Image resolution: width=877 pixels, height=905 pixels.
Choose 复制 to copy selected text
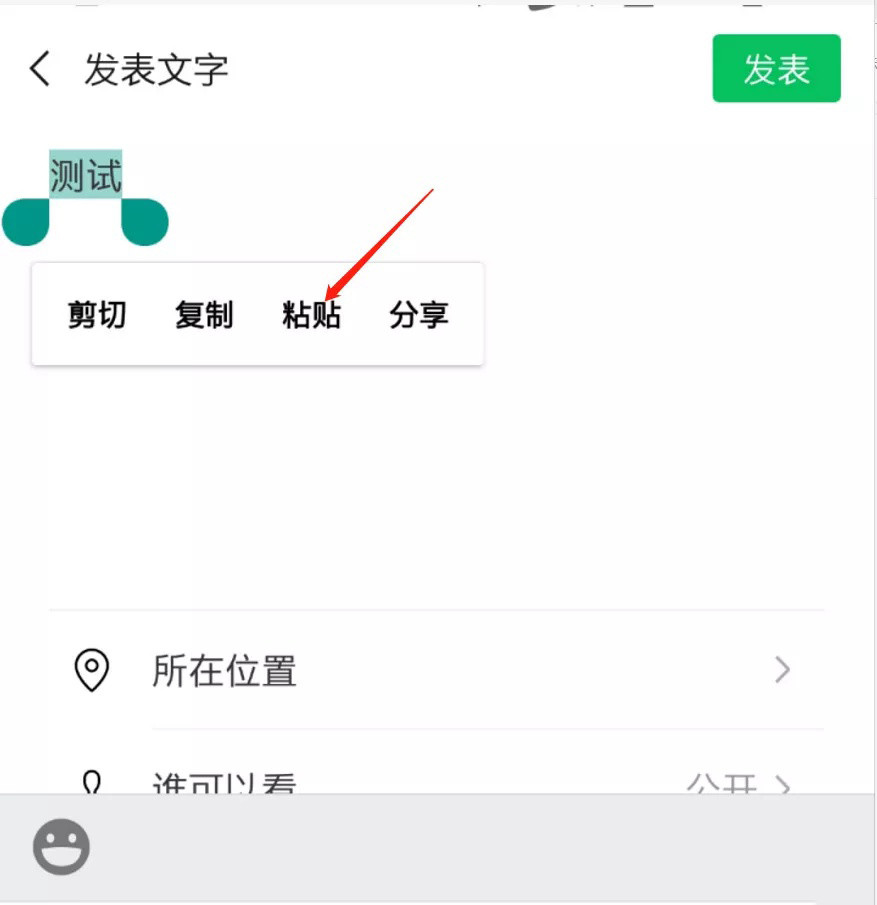coord(204,315)
